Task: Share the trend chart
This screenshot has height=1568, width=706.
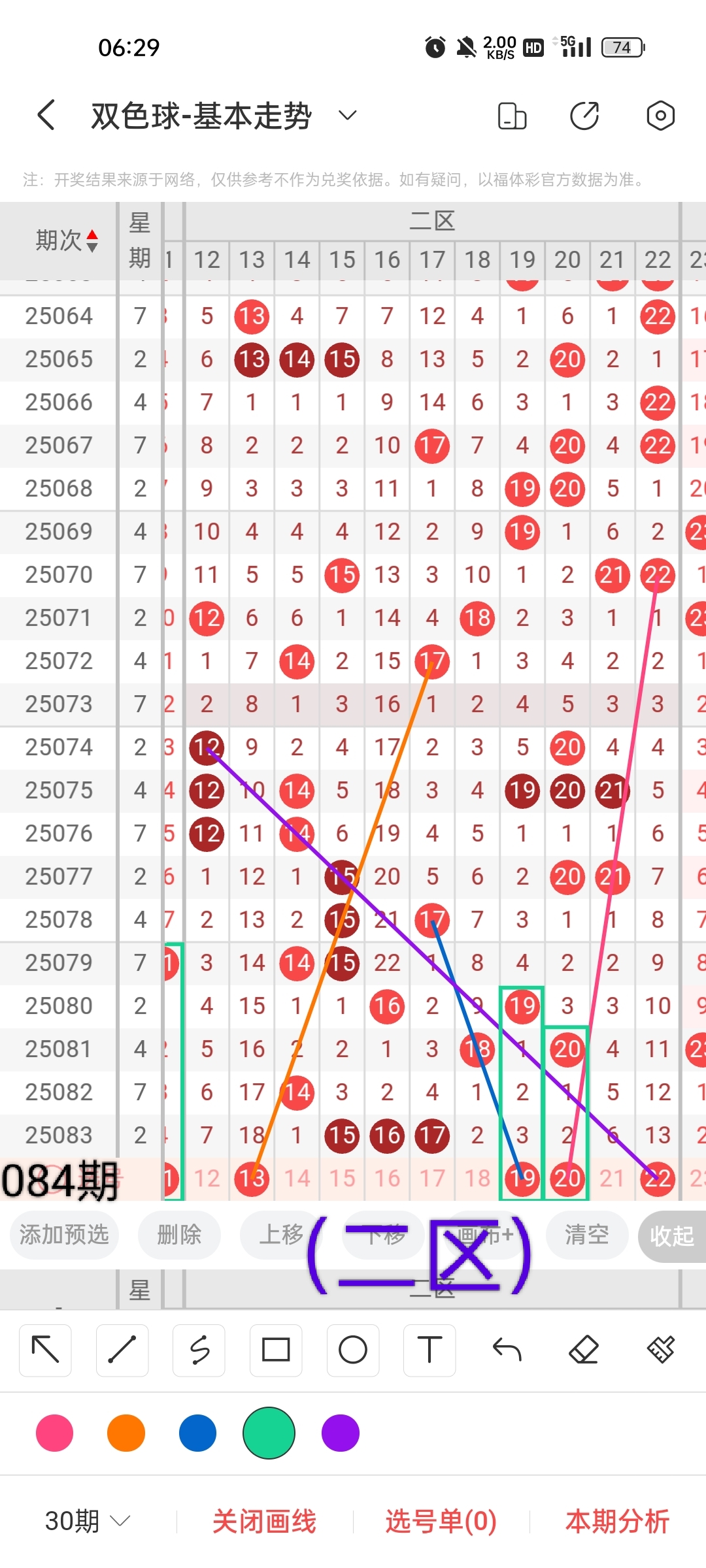Action: coord(584,116)
